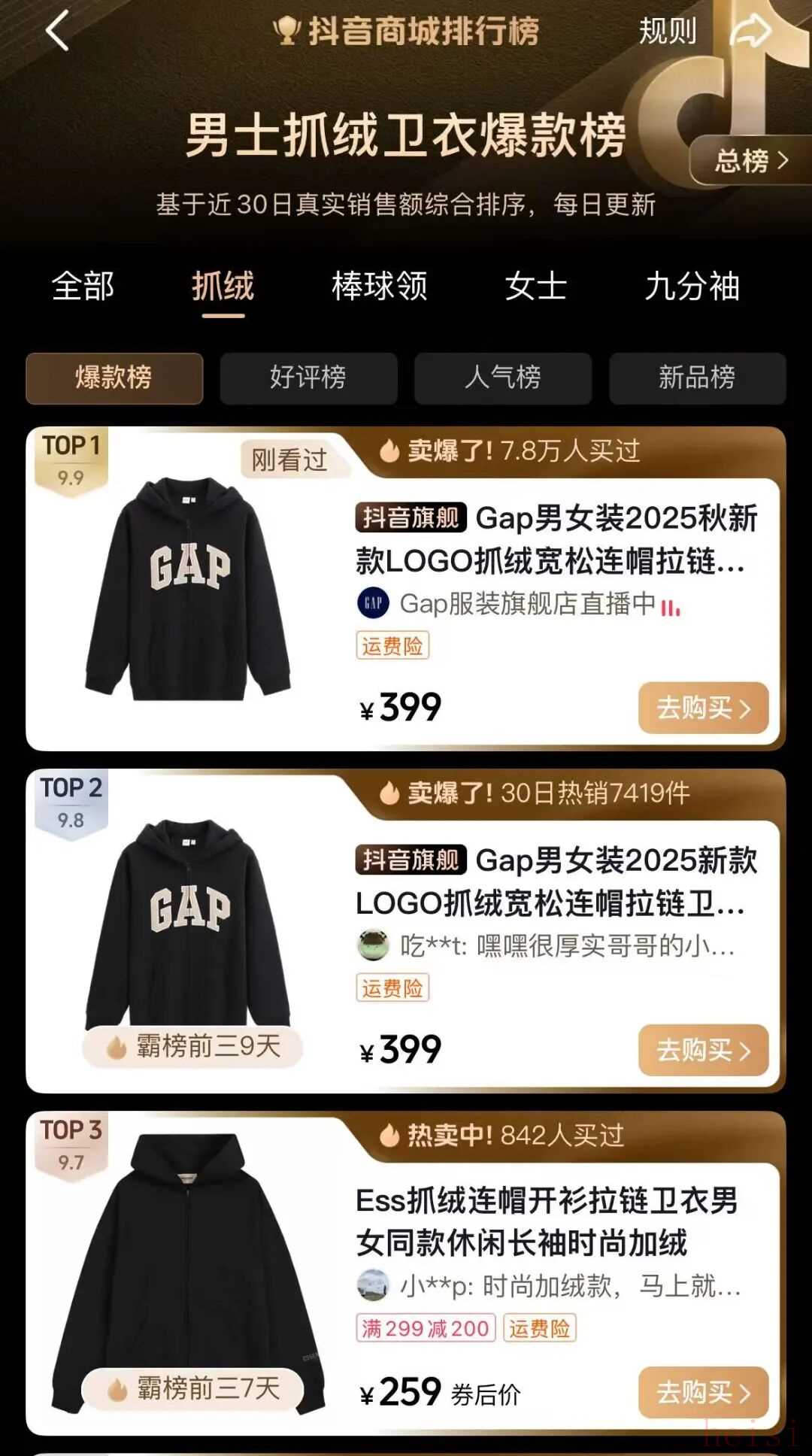Tap 去购买 for the TOP 1 hoodie
Viewport: 812px width, 1456px height.
[703, 708]
